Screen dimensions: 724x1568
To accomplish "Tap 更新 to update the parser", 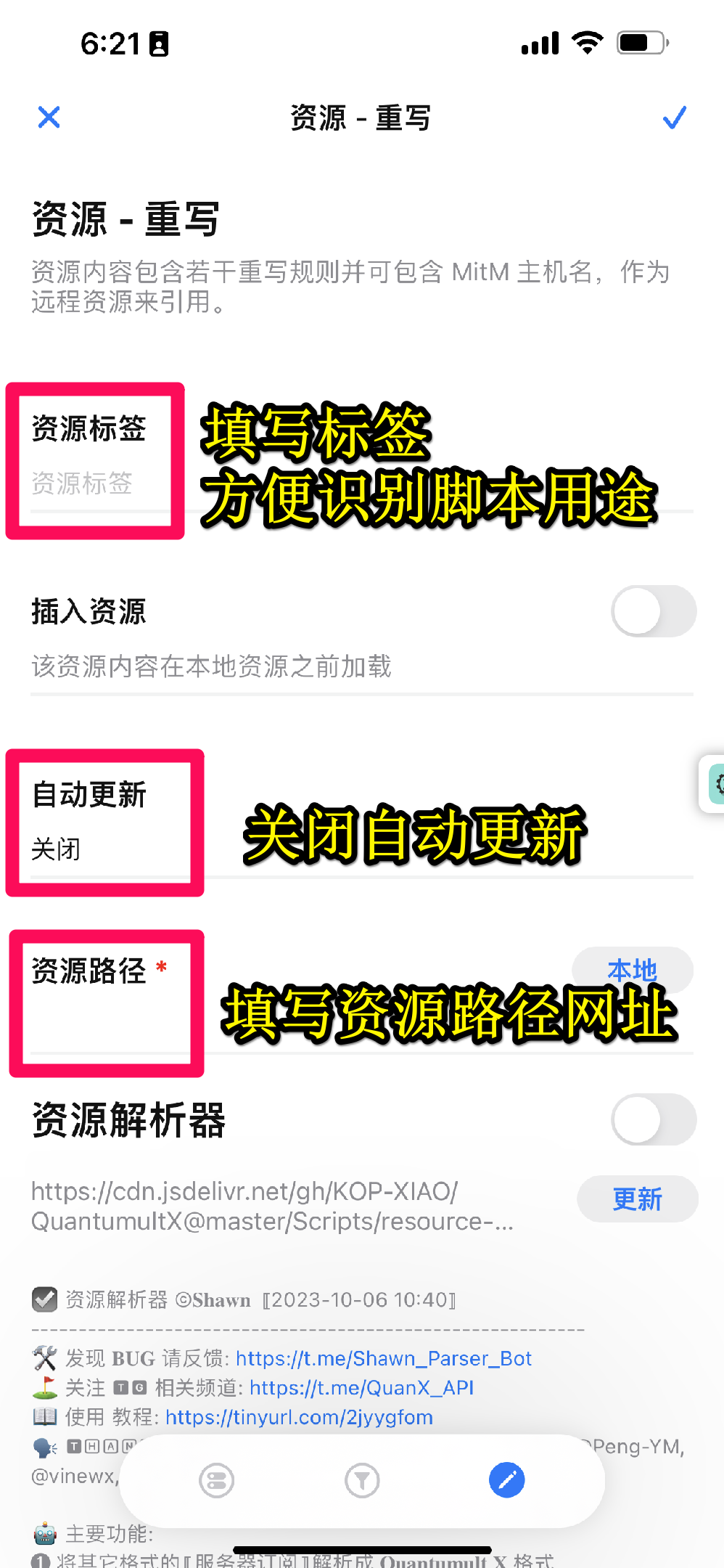I will click(x=637, y=1199).
